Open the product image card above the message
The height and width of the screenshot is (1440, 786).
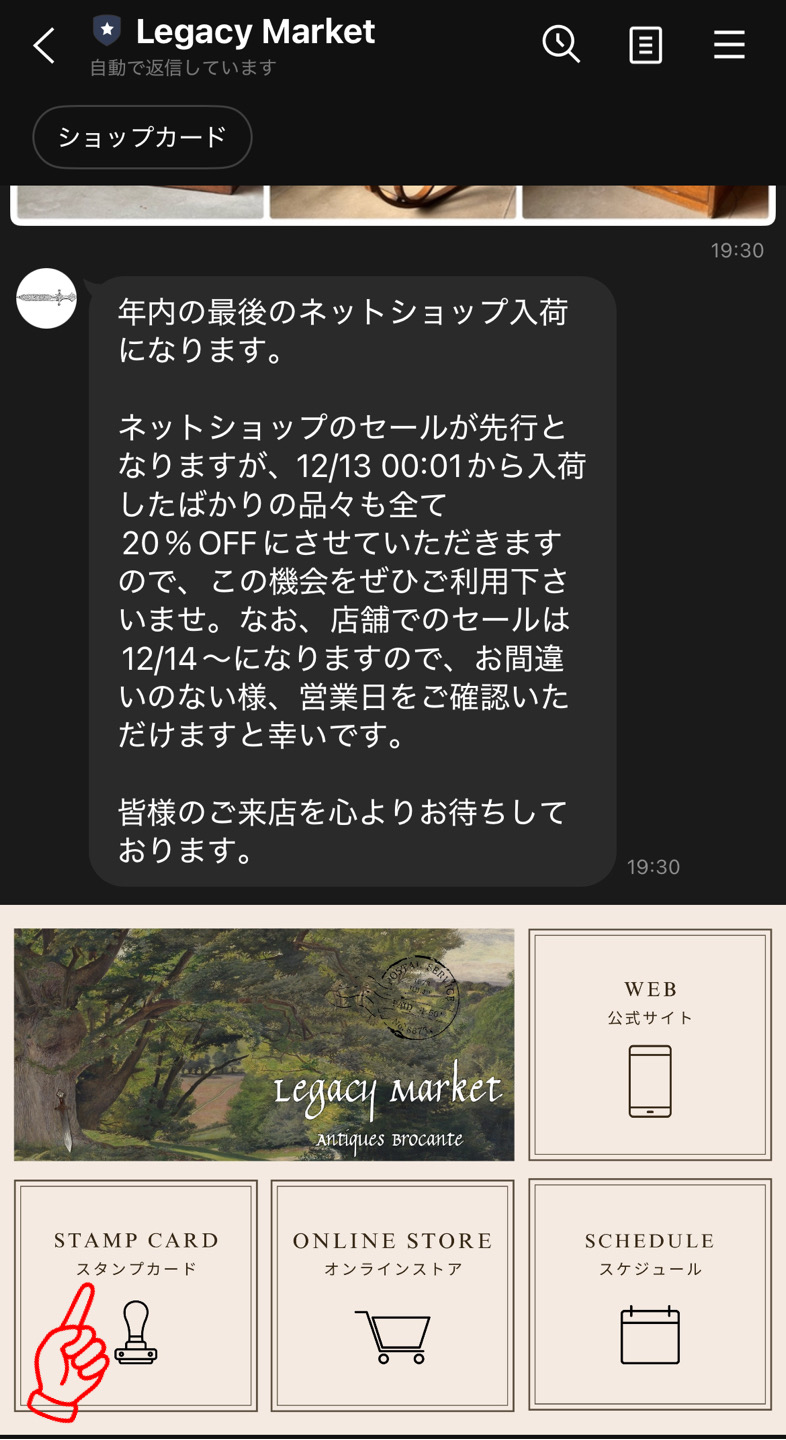click(393, 204)
